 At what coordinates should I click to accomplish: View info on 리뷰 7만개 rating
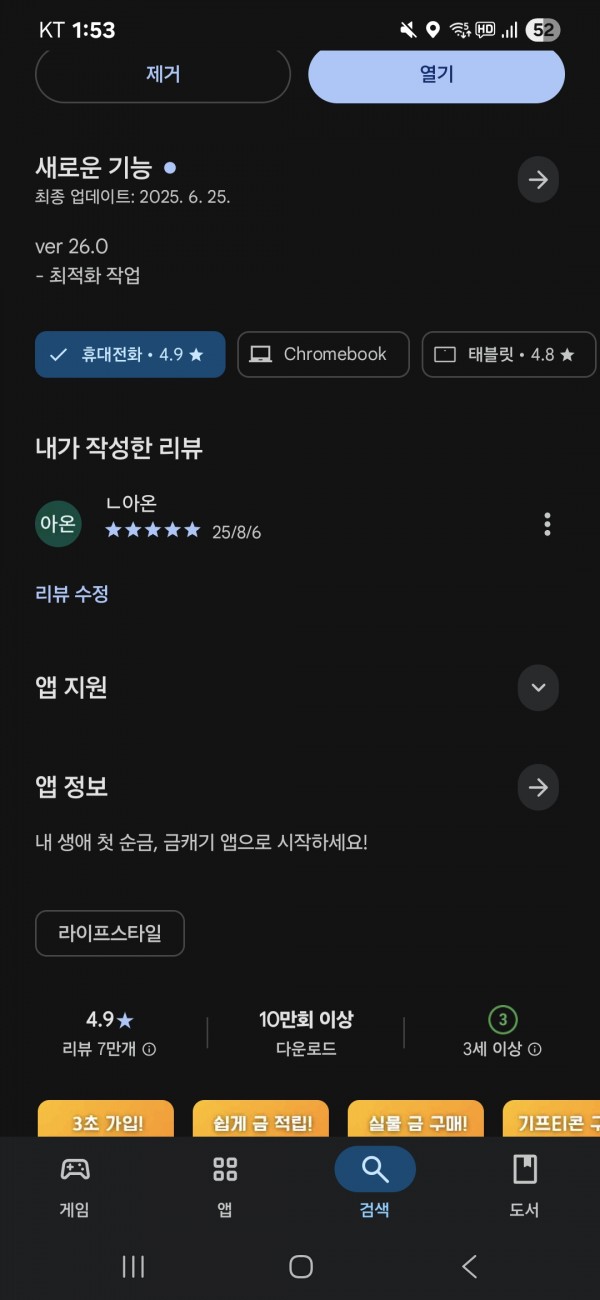click(x=149, y=1049)
